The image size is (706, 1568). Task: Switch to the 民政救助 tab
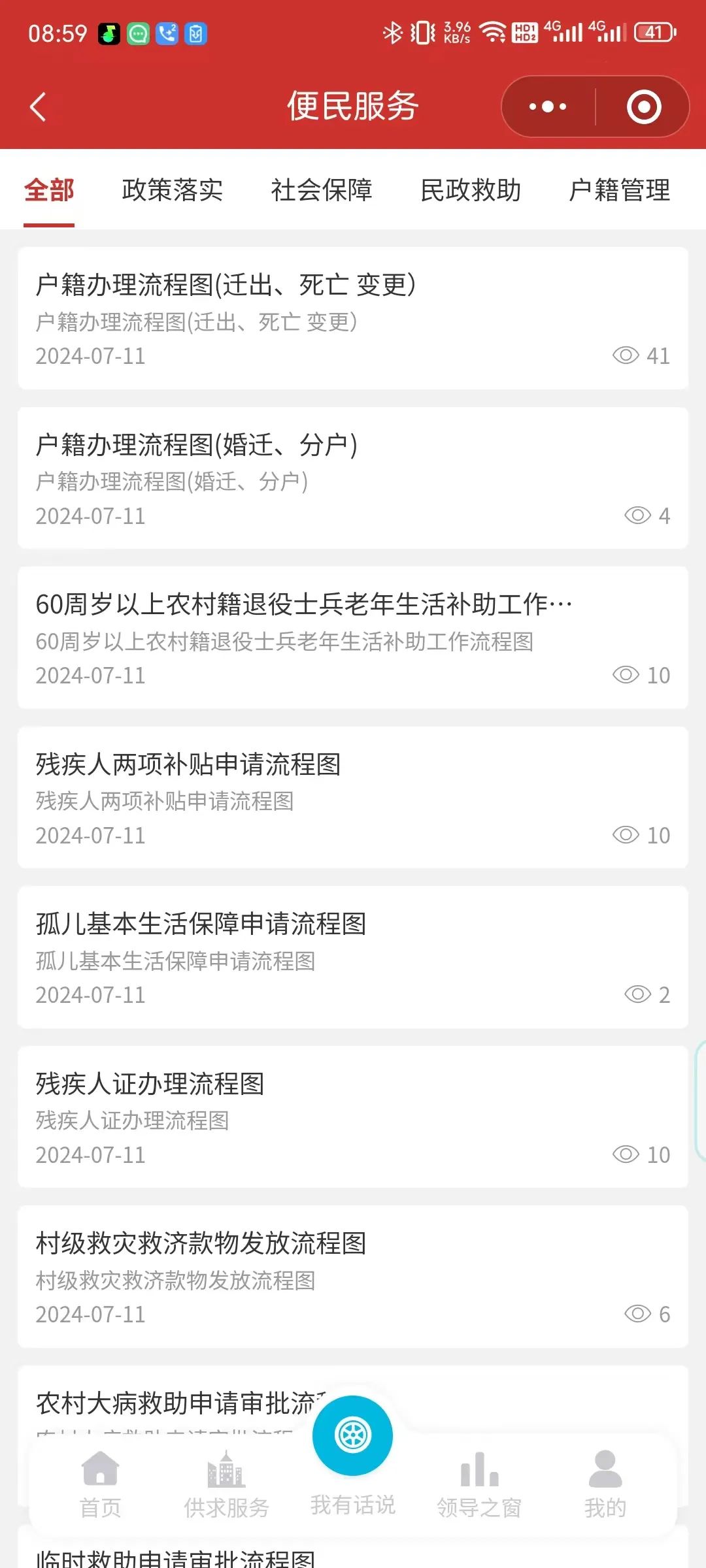471,191
